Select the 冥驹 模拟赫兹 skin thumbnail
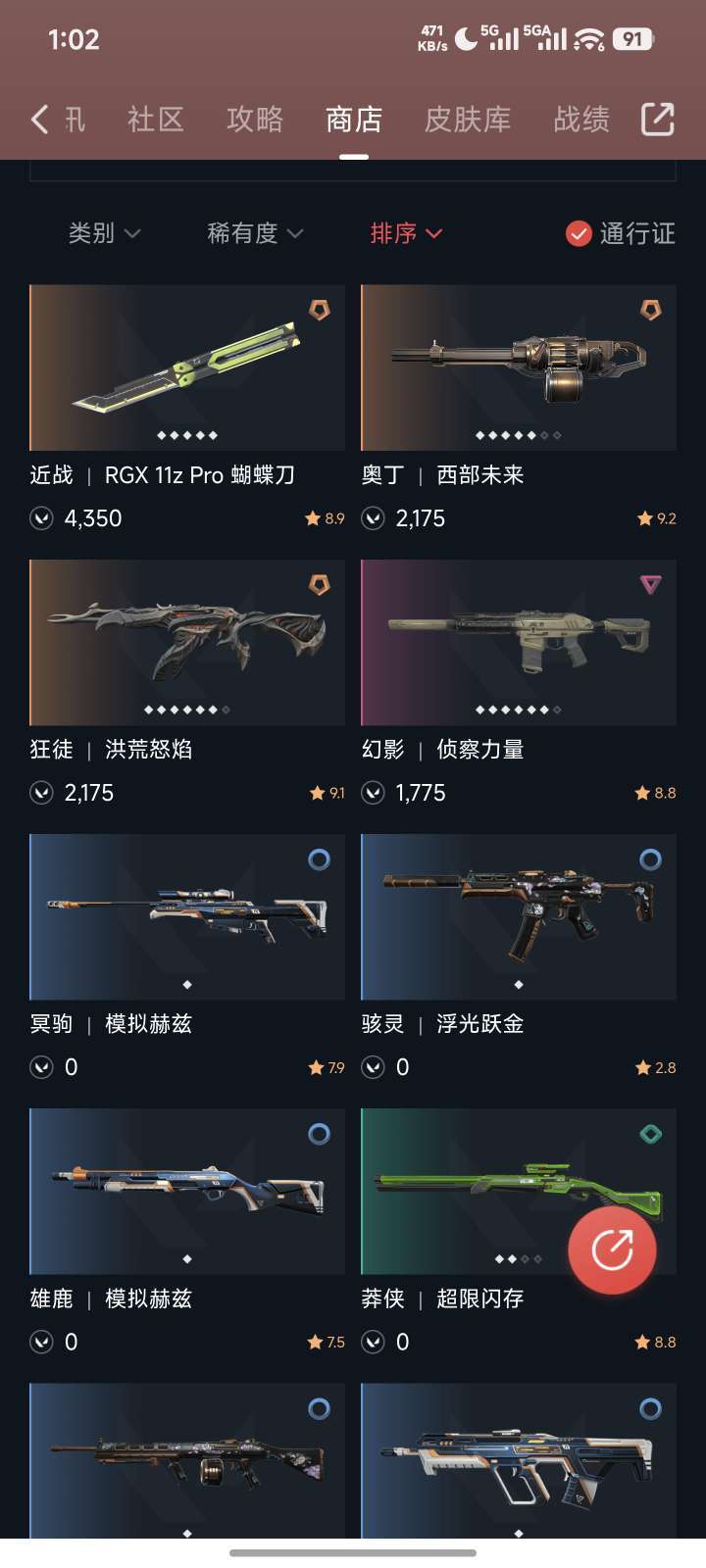Image resolution: width=706 pixels, height=1568 pixels. [186, 916]
